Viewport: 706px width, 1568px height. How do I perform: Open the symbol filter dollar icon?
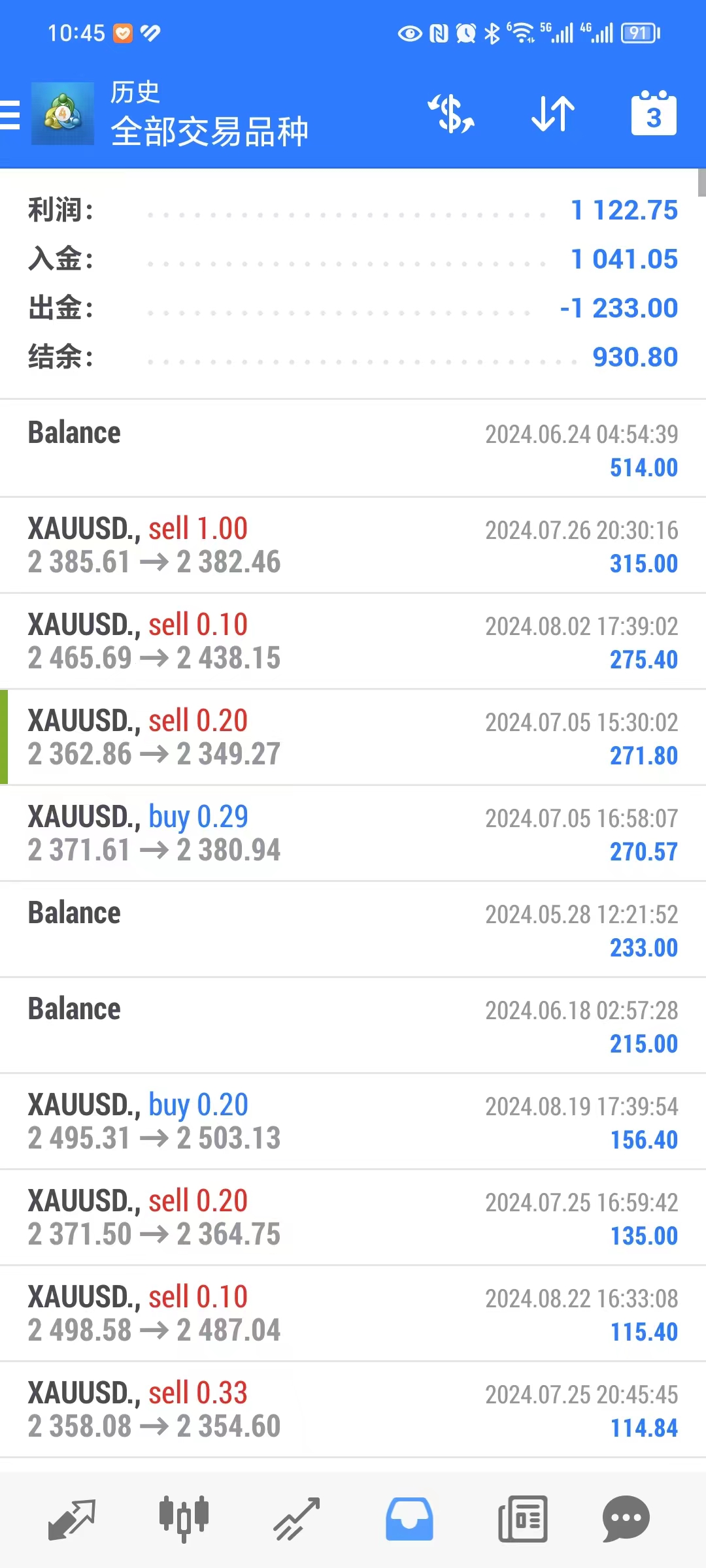click(450, 114)
